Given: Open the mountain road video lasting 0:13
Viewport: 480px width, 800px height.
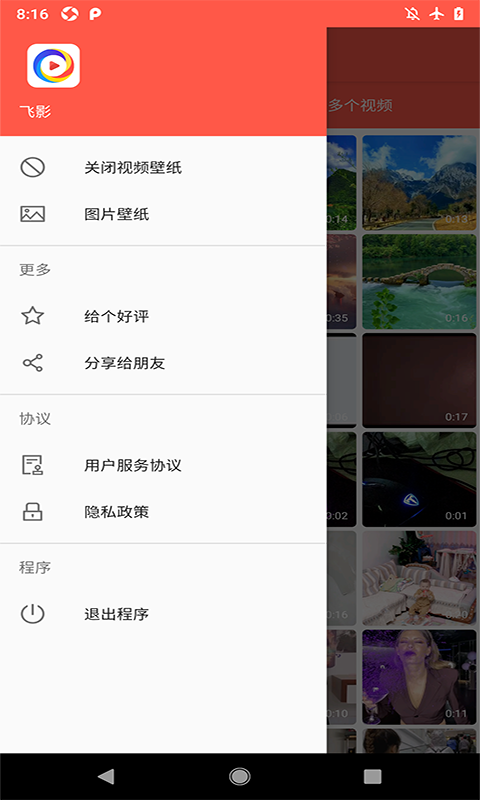Looking at the screenshot, I should [x=419, y=182].
